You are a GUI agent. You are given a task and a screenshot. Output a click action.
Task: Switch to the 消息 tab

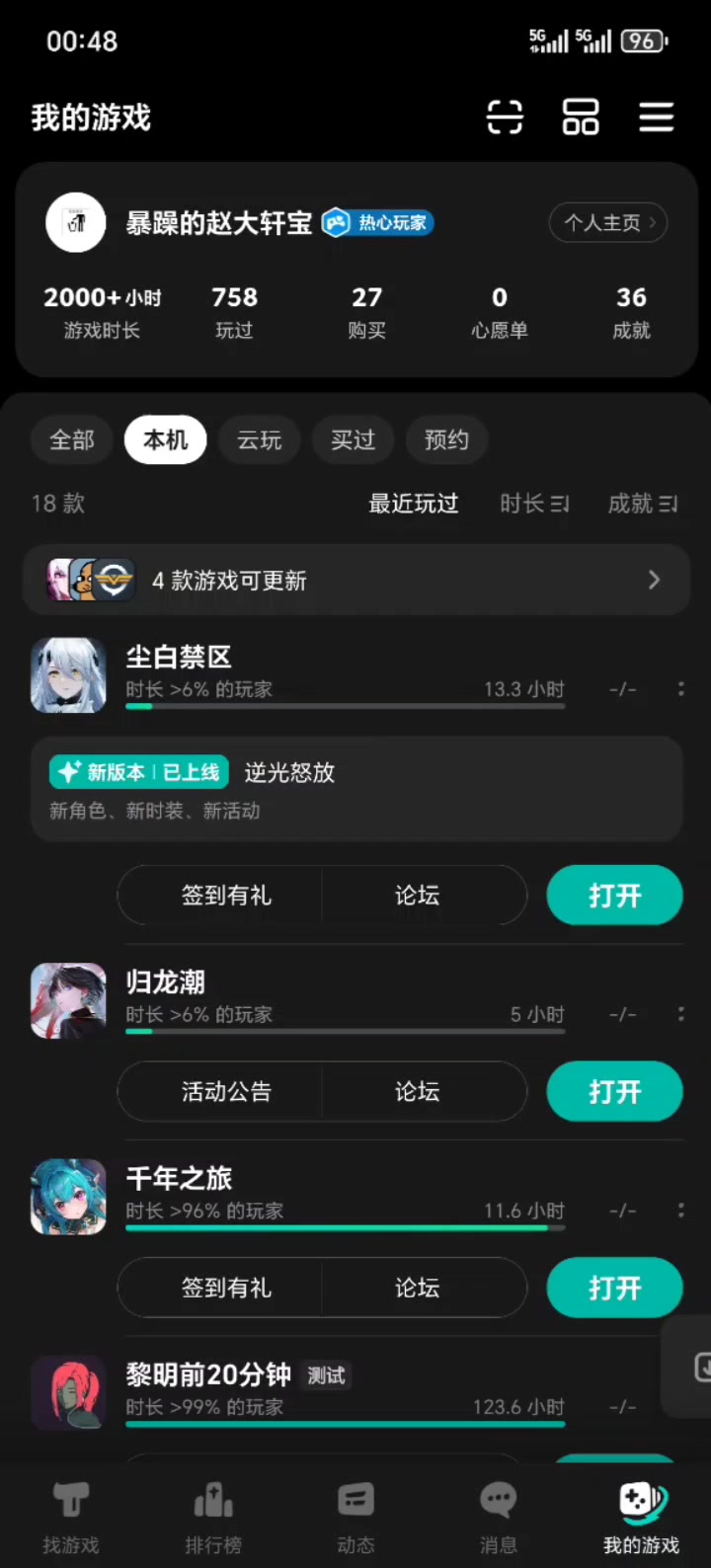(498, 1518)
